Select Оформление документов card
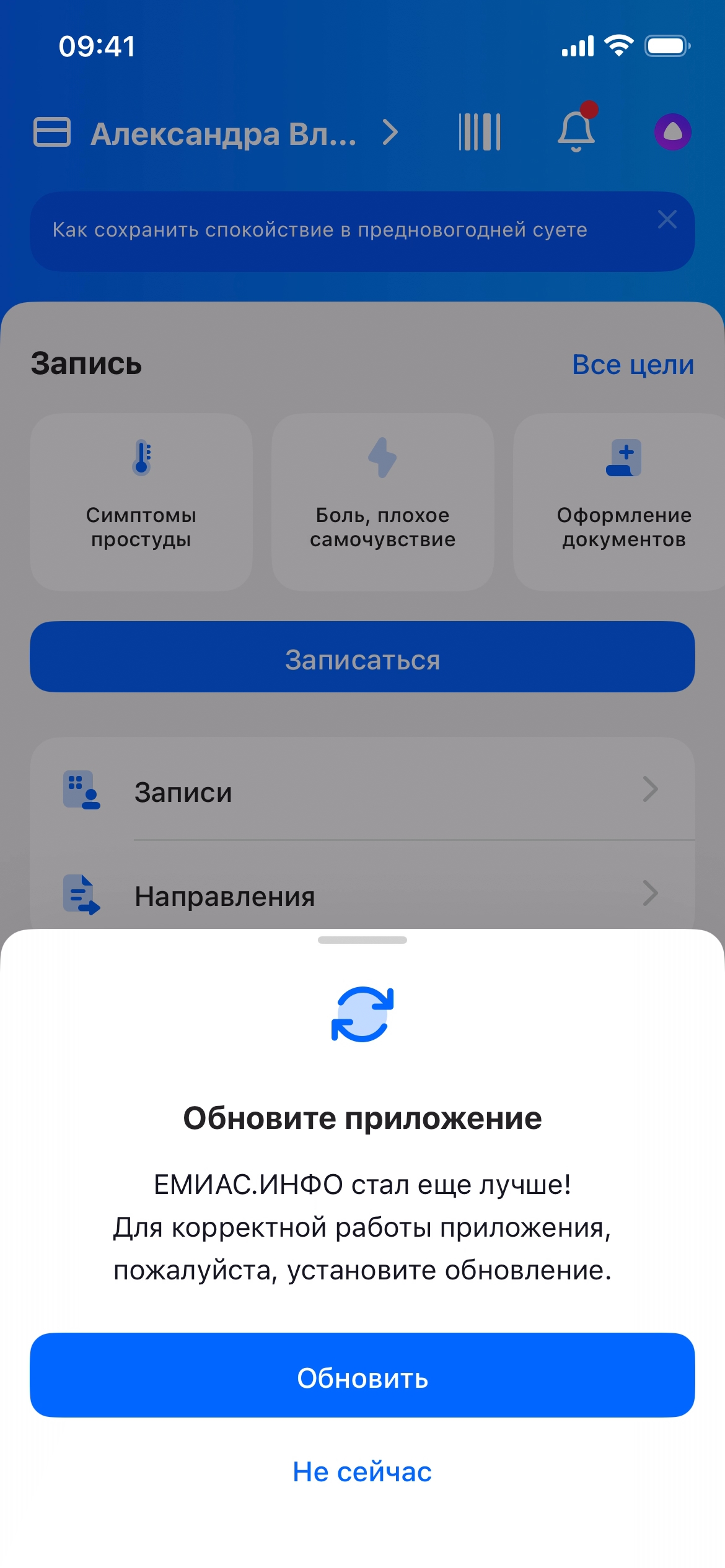The height and width of the screenshot is (1568, 725). pyautogui.click(x=620, y=502)
